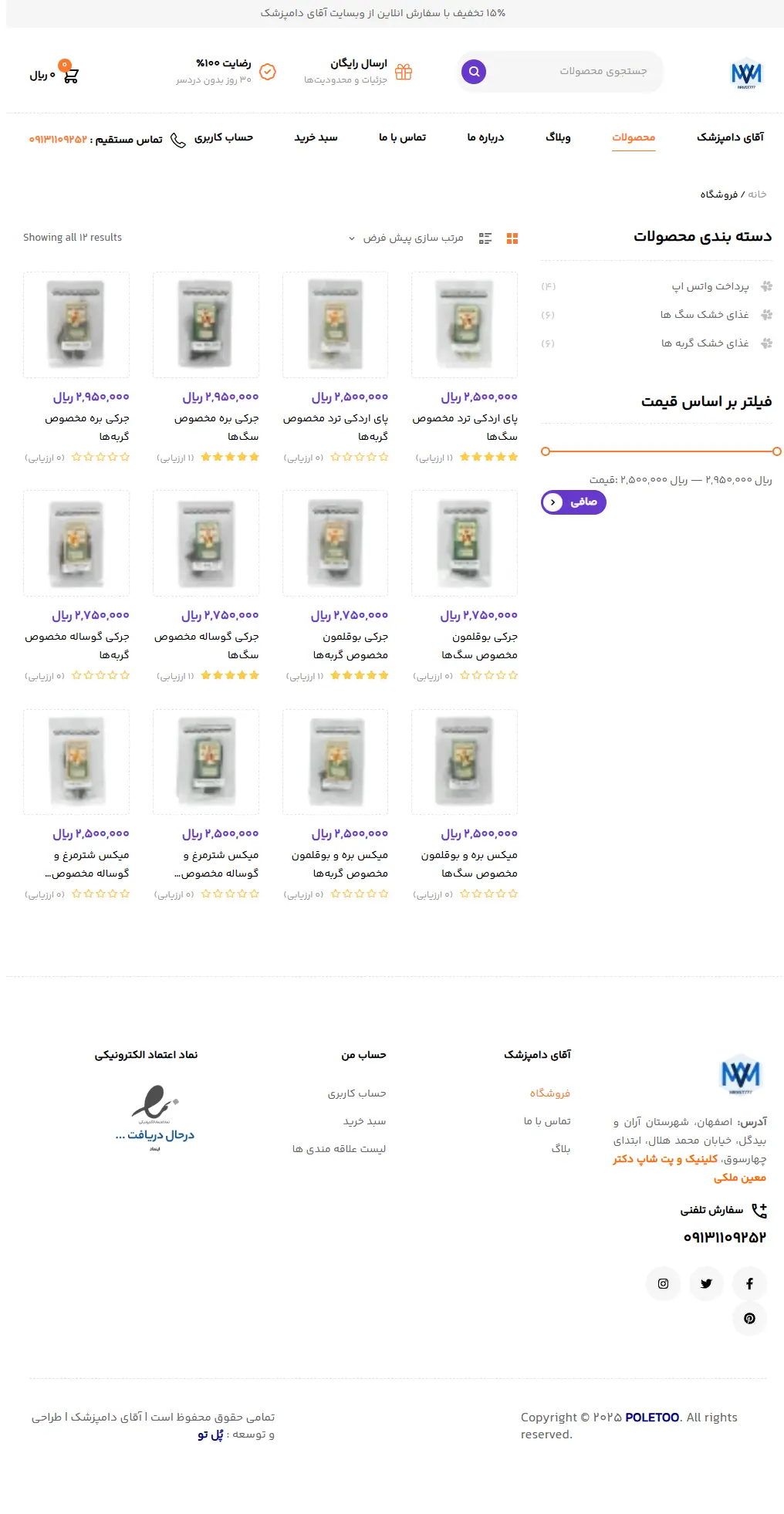The width and height of the screenshot is (784, 1514).
Task: Filter by غذای خشک گربه ها category
Action: coord(705,343)
